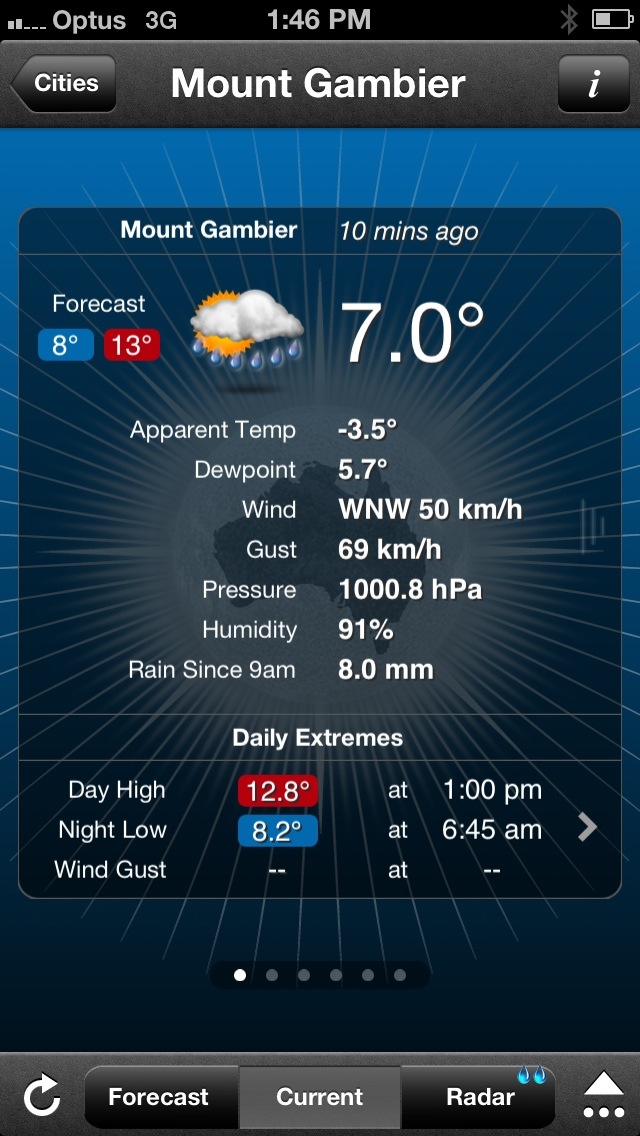Refresh the weather data
Image resolution: width=640 pixels, height=1136 pixels.
42,1097
